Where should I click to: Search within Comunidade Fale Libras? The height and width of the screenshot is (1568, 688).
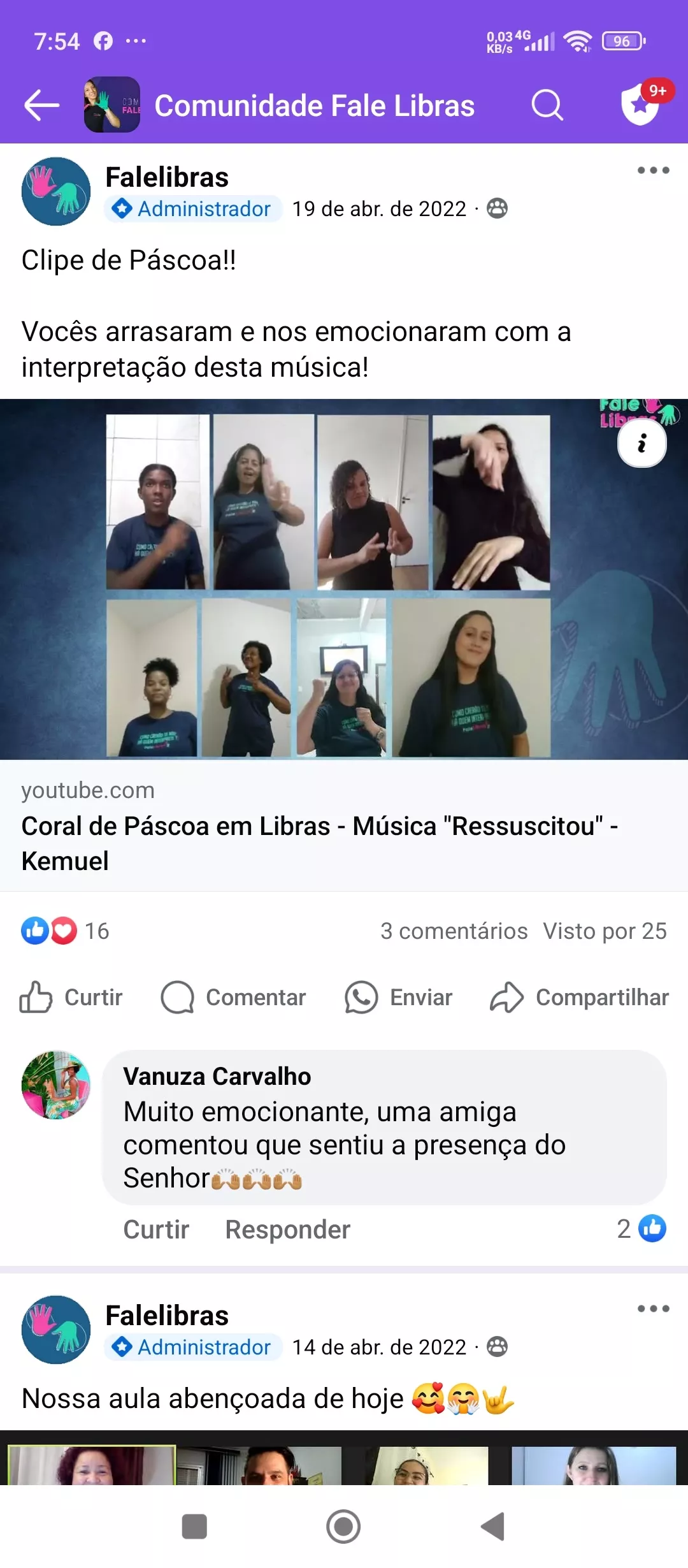tap(547, 105)
